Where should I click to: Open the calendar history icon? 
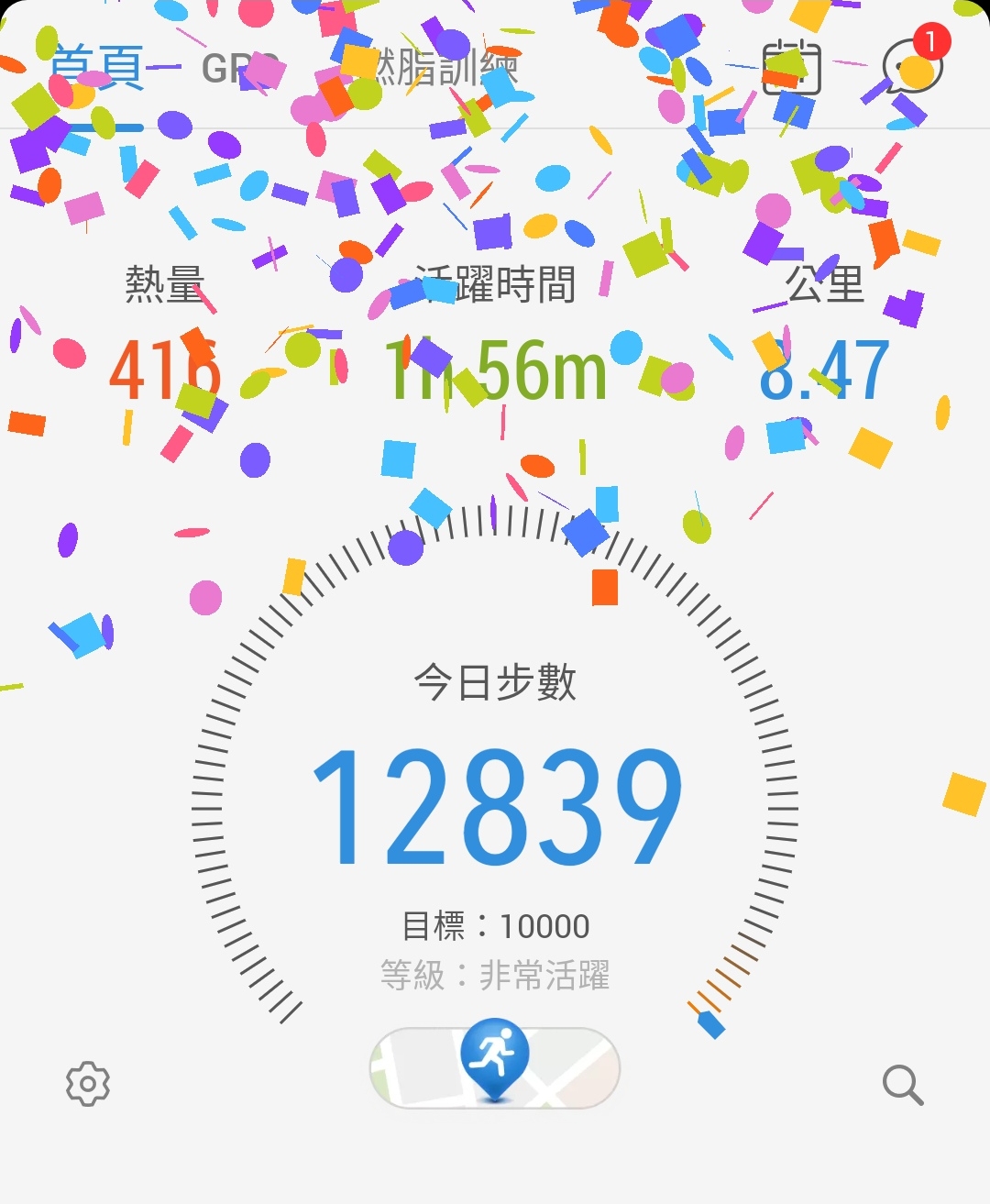click(x=792, y=67)
